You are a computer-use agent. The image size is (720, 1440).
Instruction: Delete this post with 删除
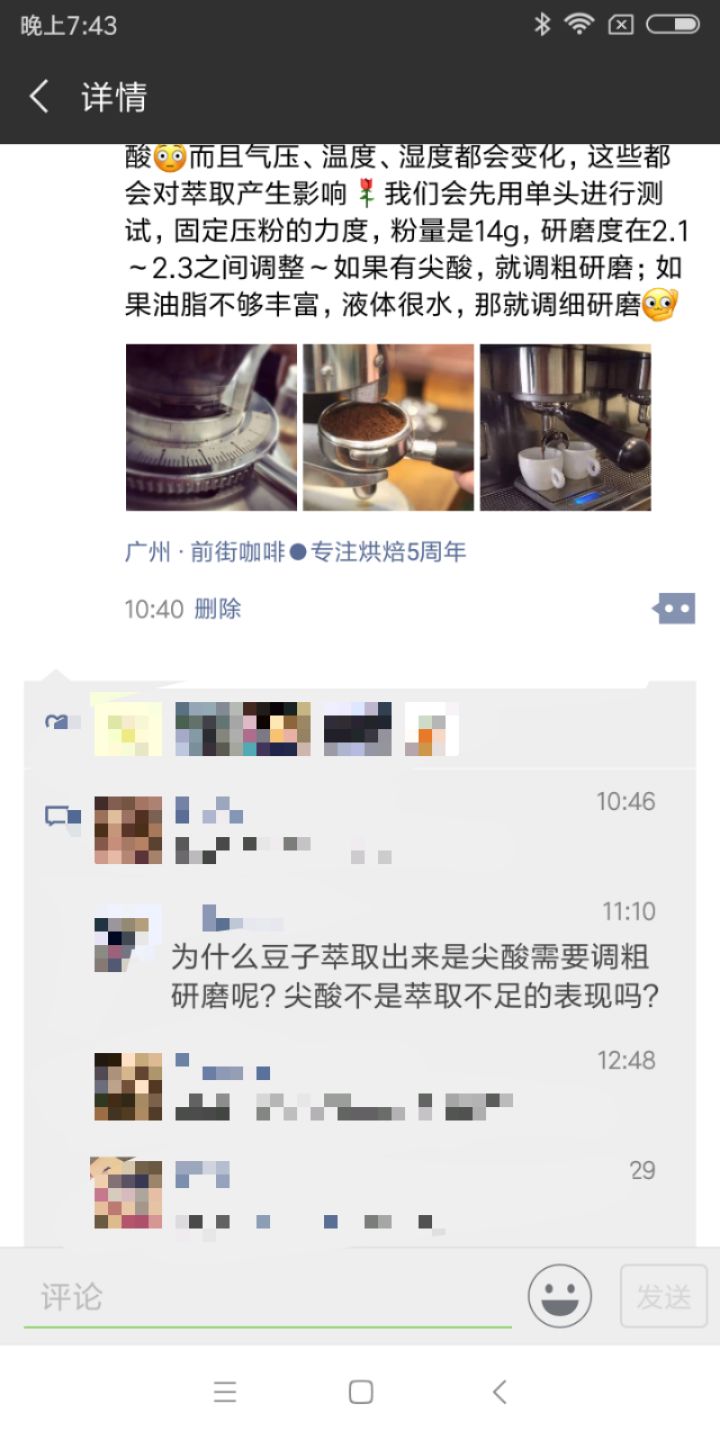[x=217, y=609]
